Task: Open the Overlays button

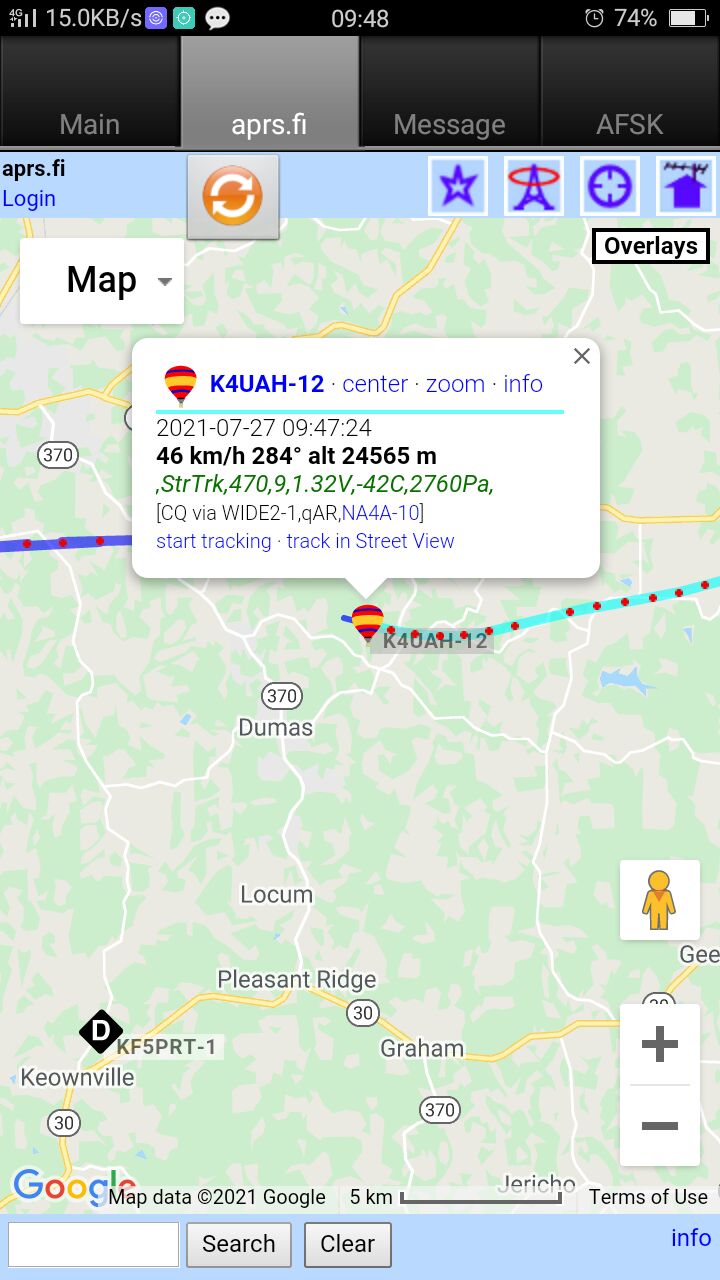Action: [x=650, y=246]
